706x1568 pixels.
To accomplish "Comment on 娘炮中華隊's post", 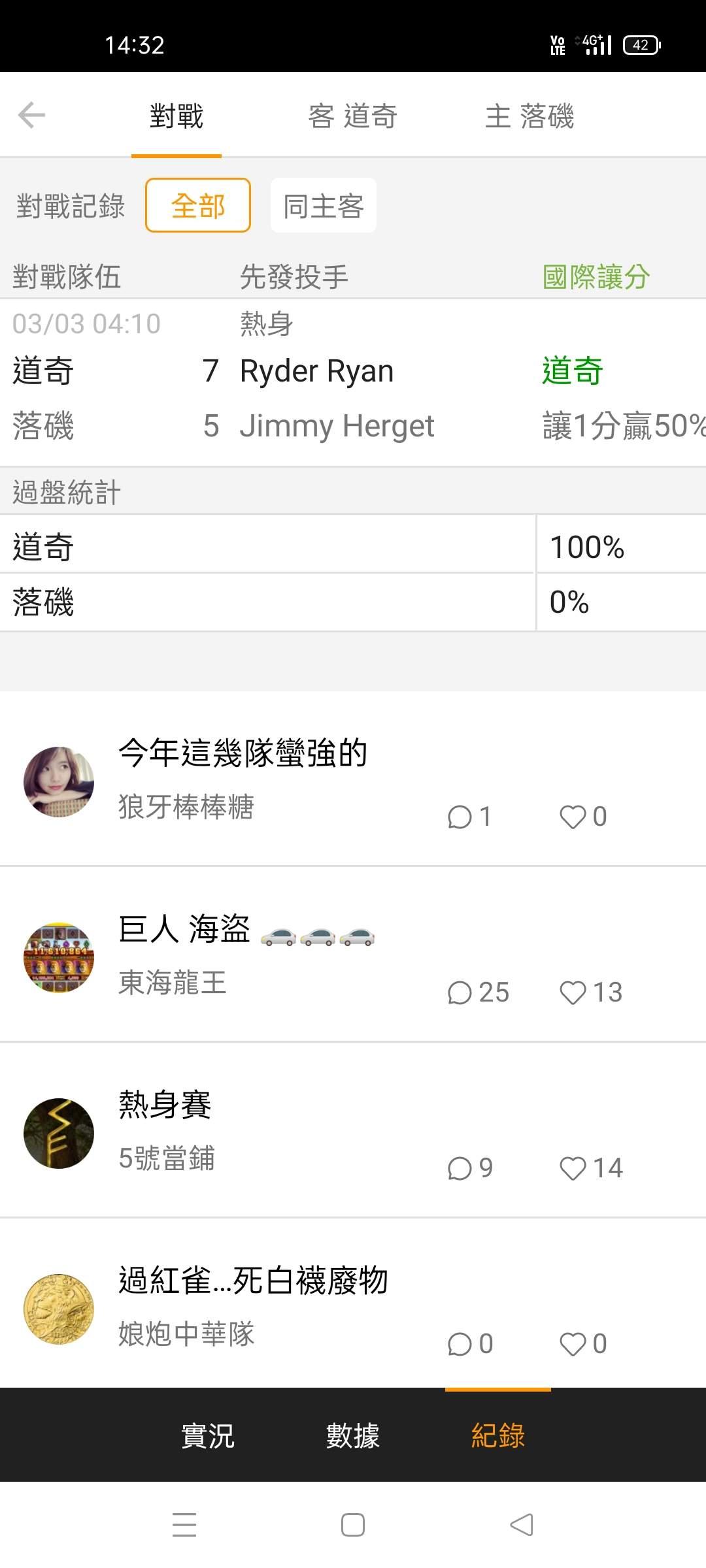I will point(469,1344).
